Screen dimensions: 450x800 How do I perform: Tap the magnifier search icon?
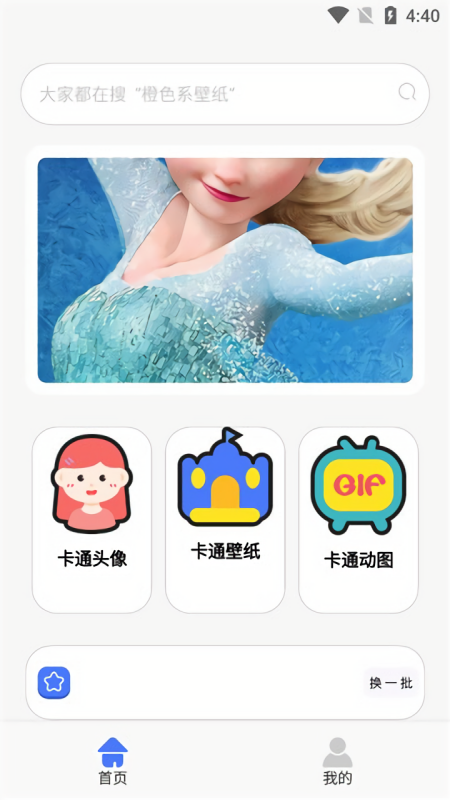click(x=407, y=92)
